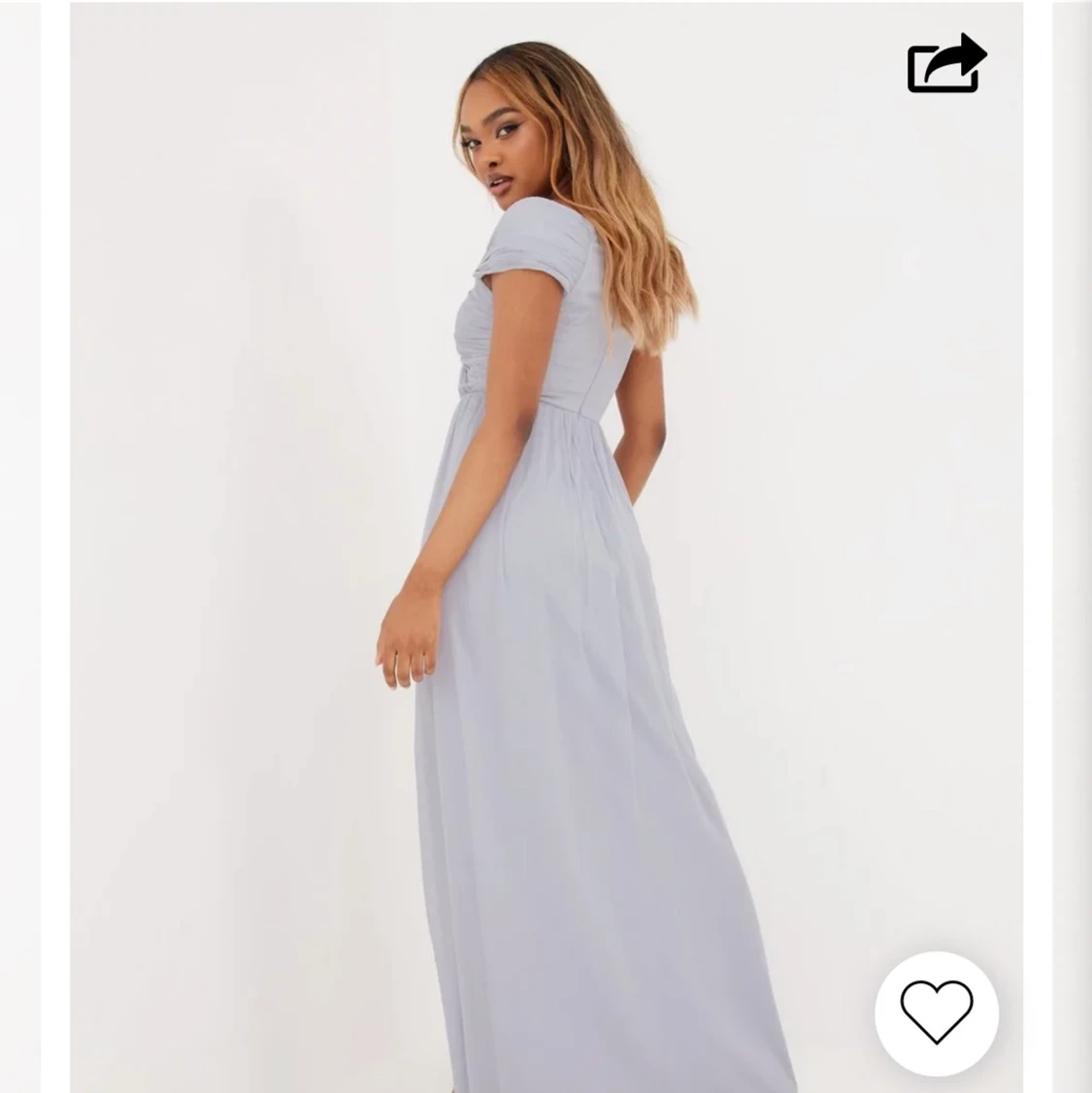This screenshot has height=1093, width=1092.
Task: Share this dress product
Action: click(x=945, y=64)
